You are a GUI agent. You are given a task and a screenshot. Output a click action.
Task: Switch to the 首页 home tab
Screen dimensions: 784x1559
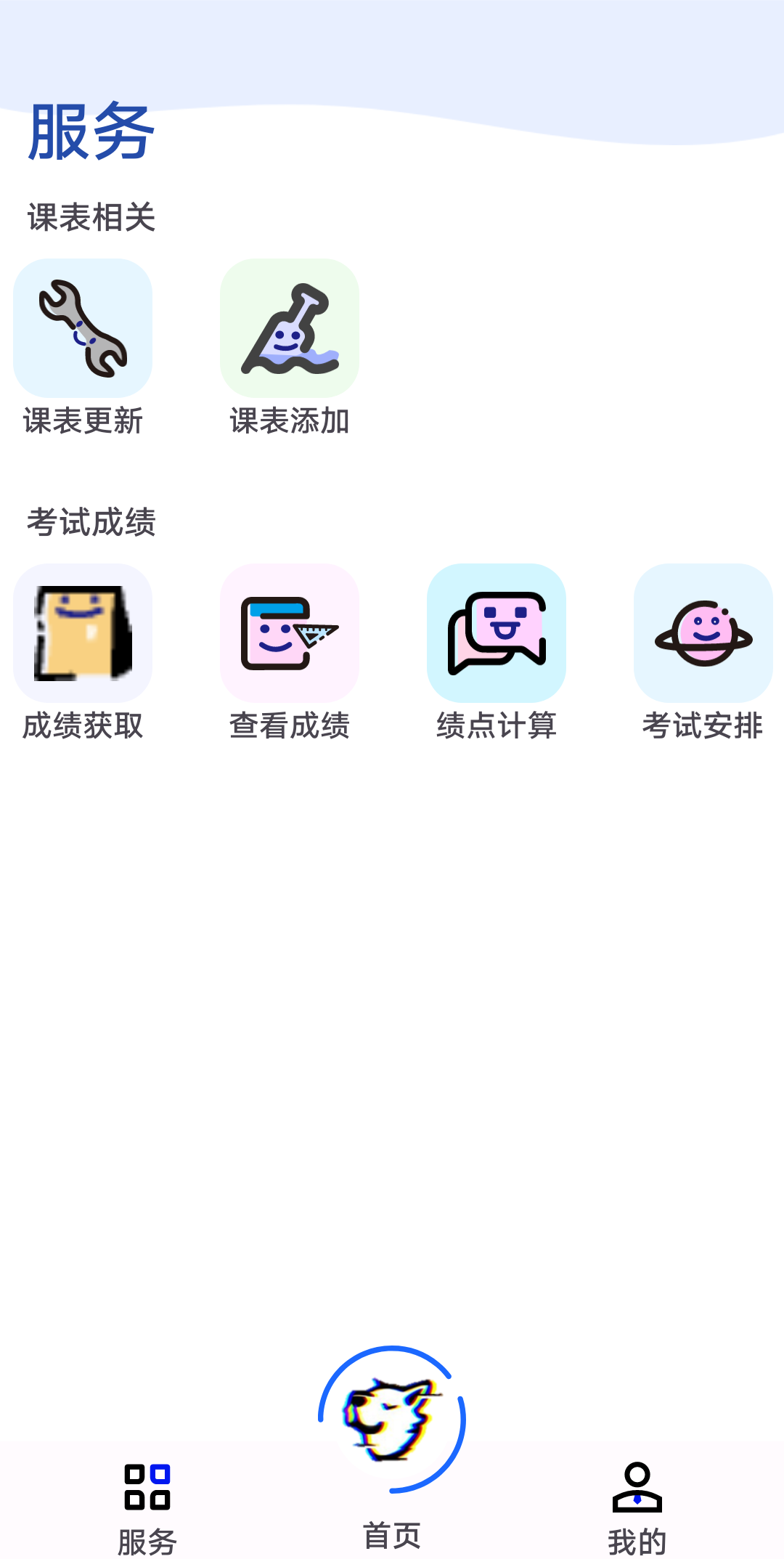392,1449
